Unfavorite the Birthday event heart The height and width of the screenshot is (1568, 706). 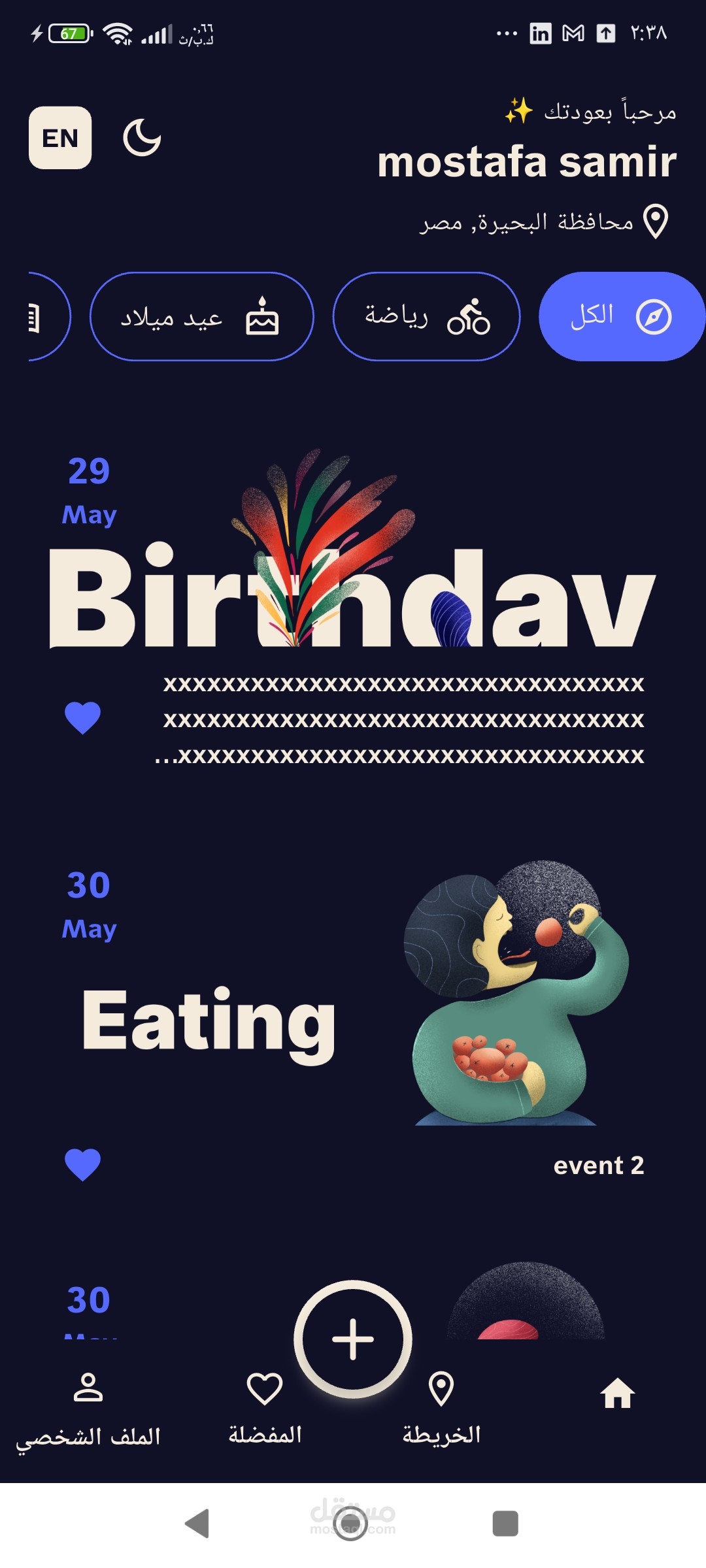click(83, 718)
